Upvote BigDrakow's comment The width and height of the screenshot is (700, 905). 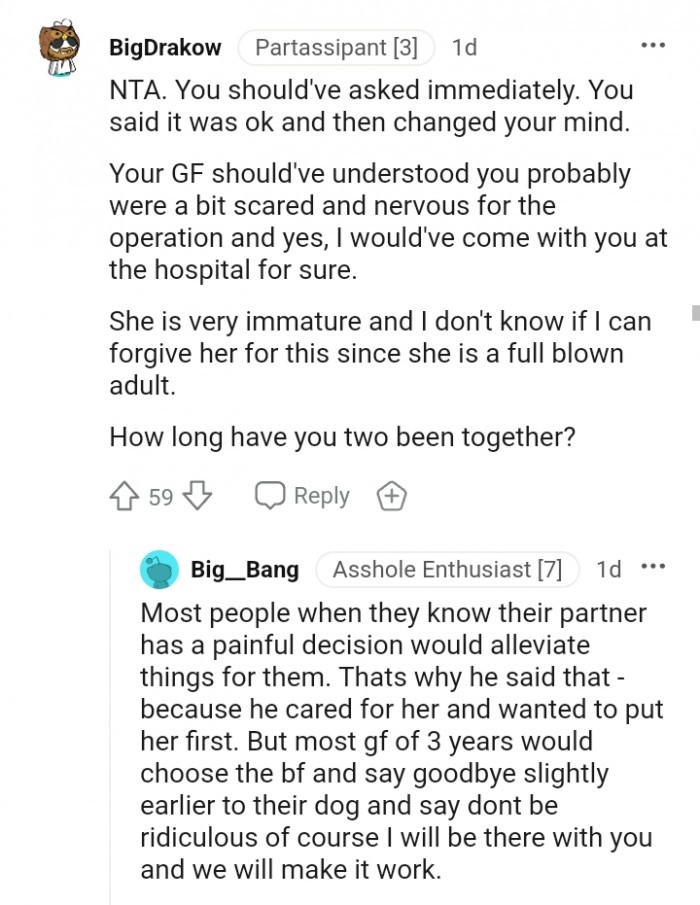point(123,496)
